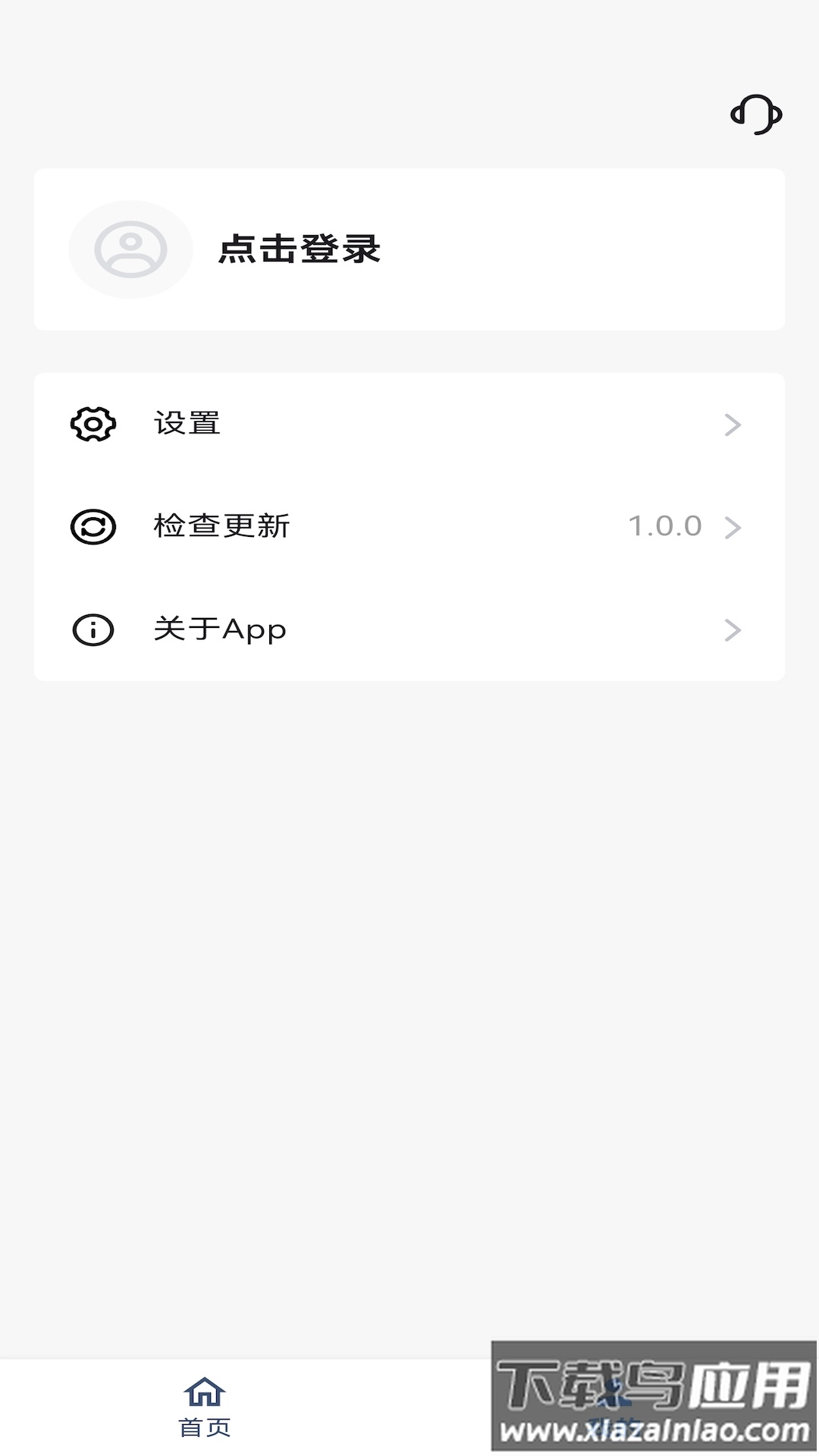Open 关于App page
Viewport: 819px width, 1456px height.
220,629
